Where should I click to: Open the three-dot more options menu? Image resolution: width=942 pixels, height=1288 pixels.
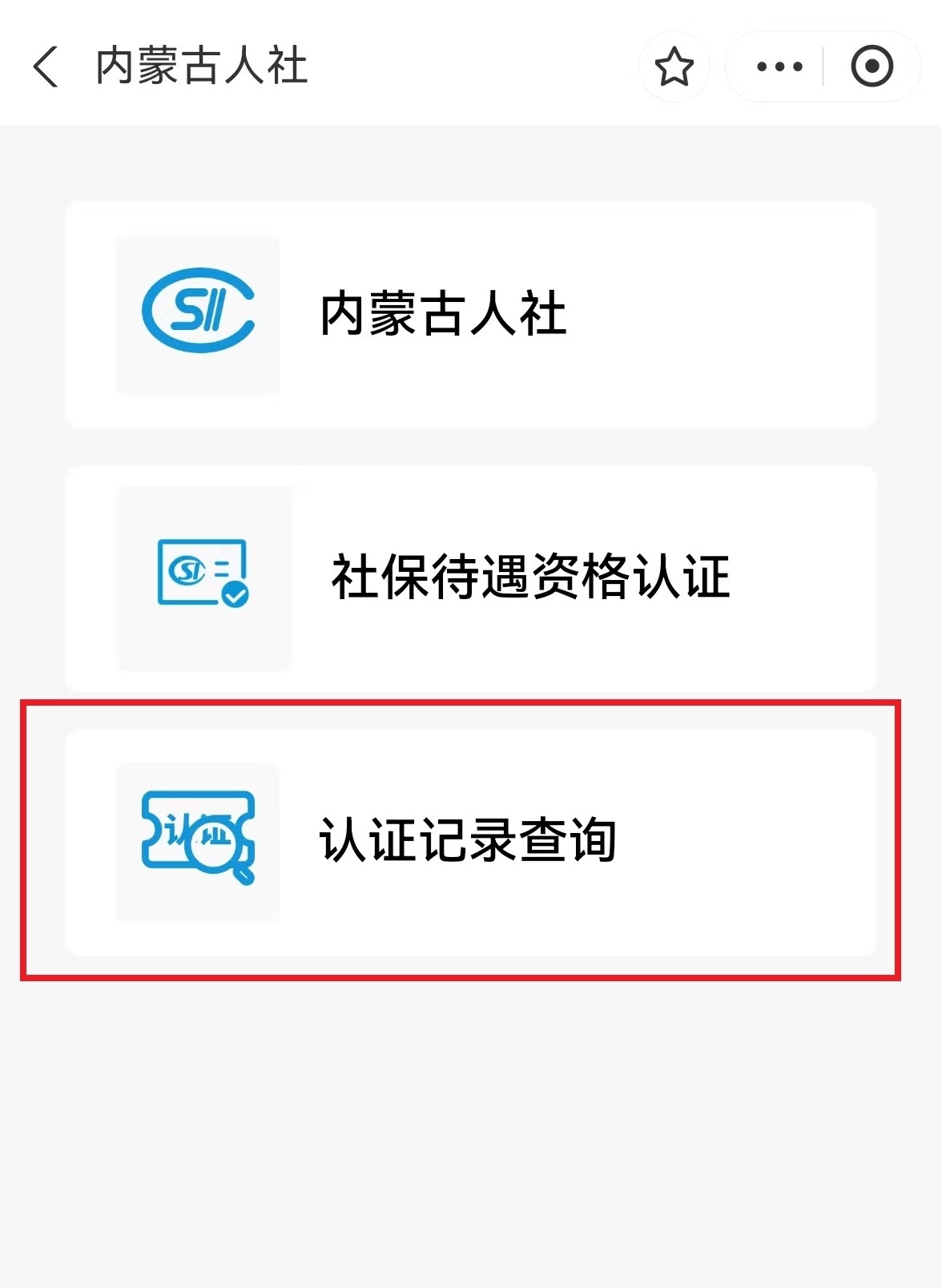point(779,66)
